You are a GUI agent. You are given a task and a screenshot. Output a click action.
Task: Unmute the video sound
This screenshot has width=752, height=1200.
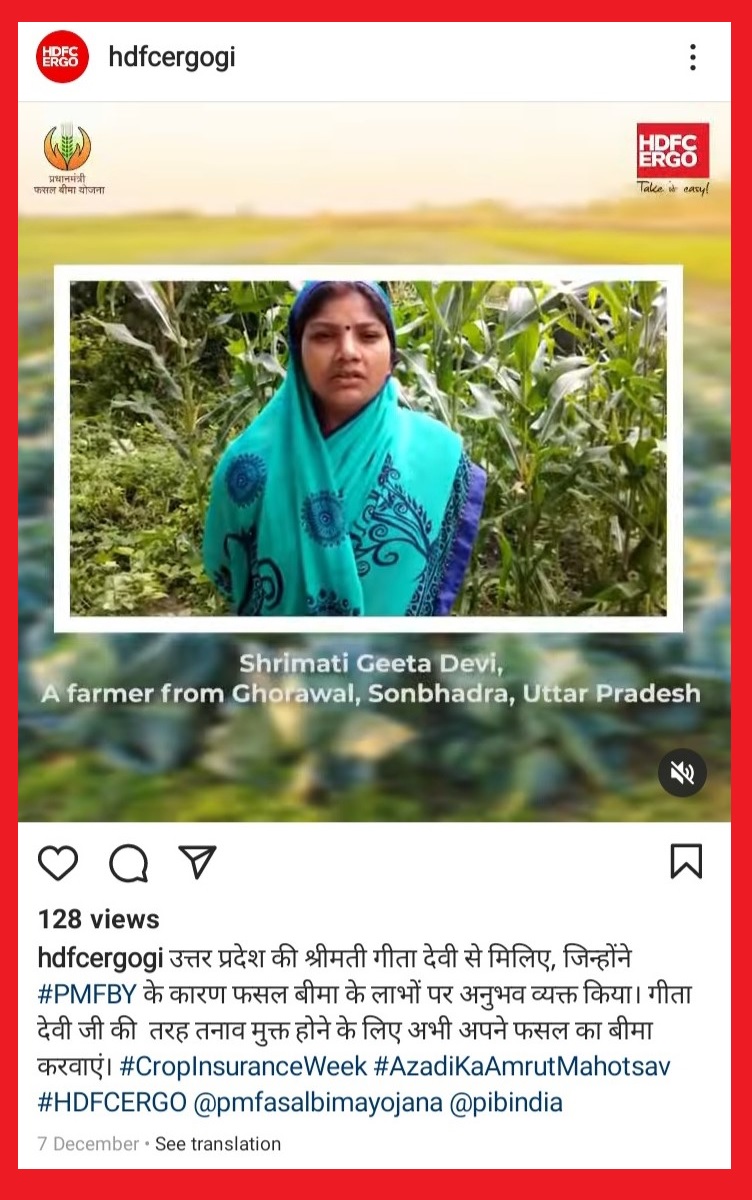point(682,773)
